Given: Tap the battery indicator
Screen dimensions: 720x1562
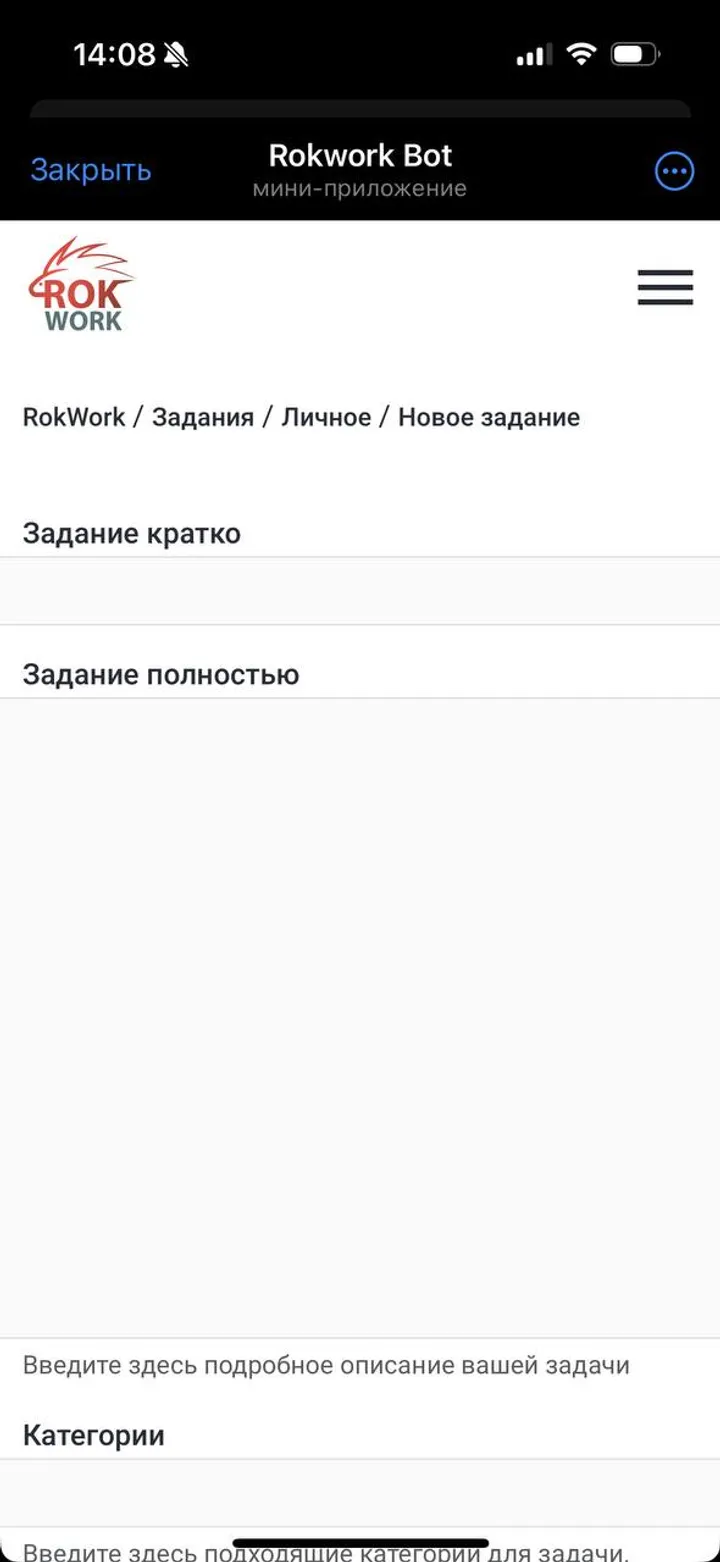Looking at the screenshot, I should point(635,54).
